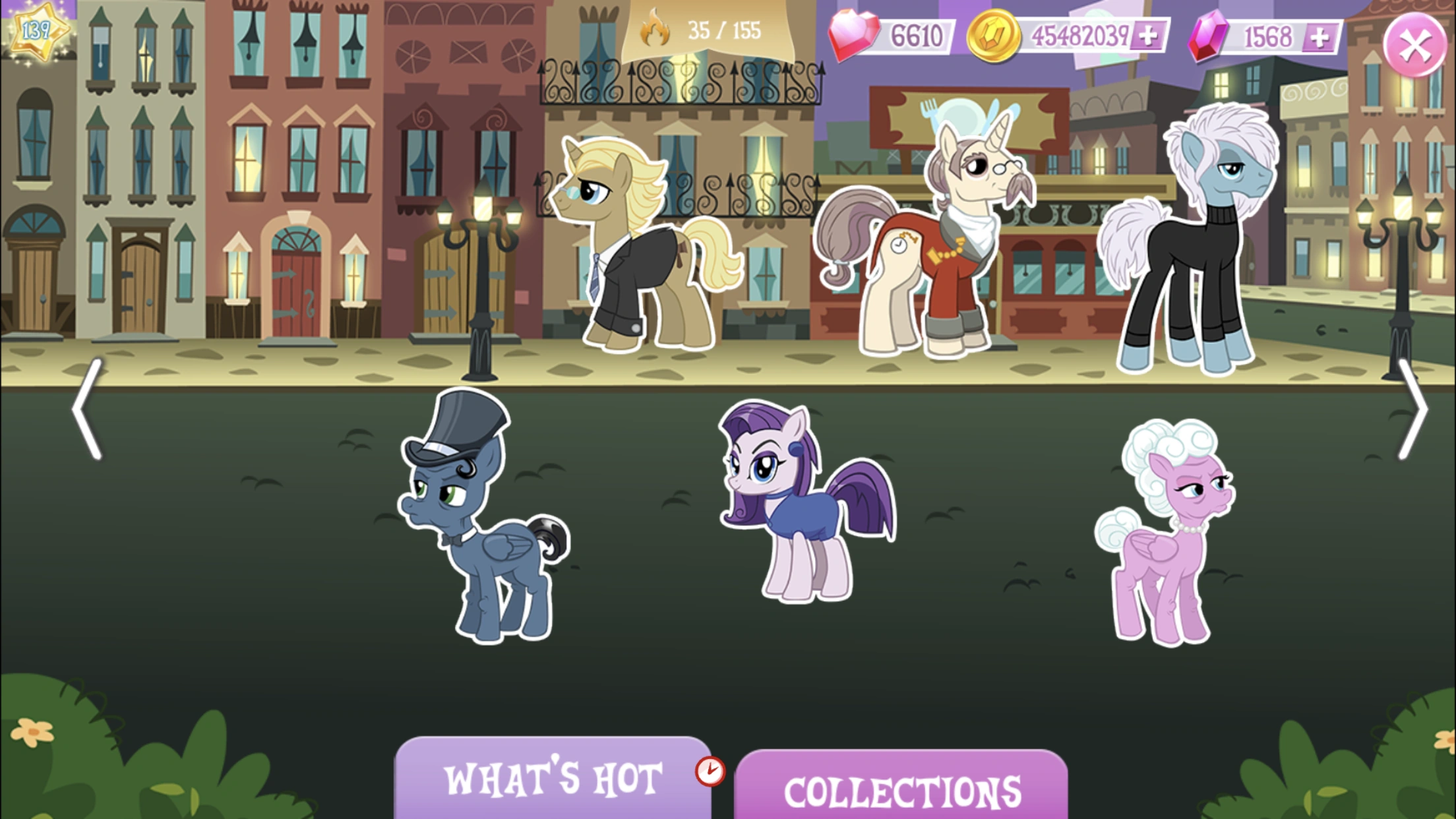1456x819 pixels.
Task: Select the purple-maned pony in blue dress
Action: coord(806,501)
